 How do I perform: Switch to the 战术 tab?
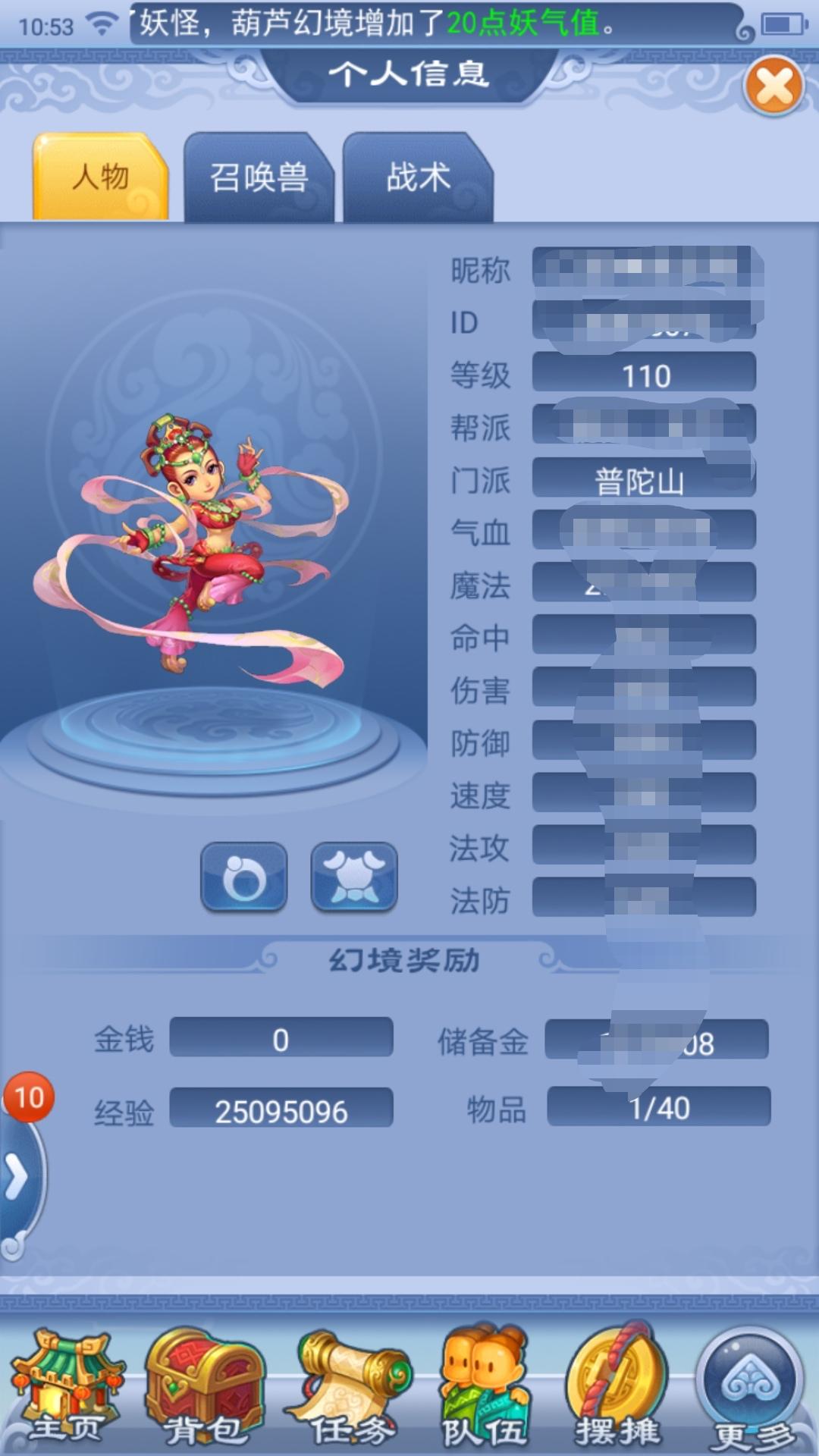pyautogui.click(x=418, y=178)
